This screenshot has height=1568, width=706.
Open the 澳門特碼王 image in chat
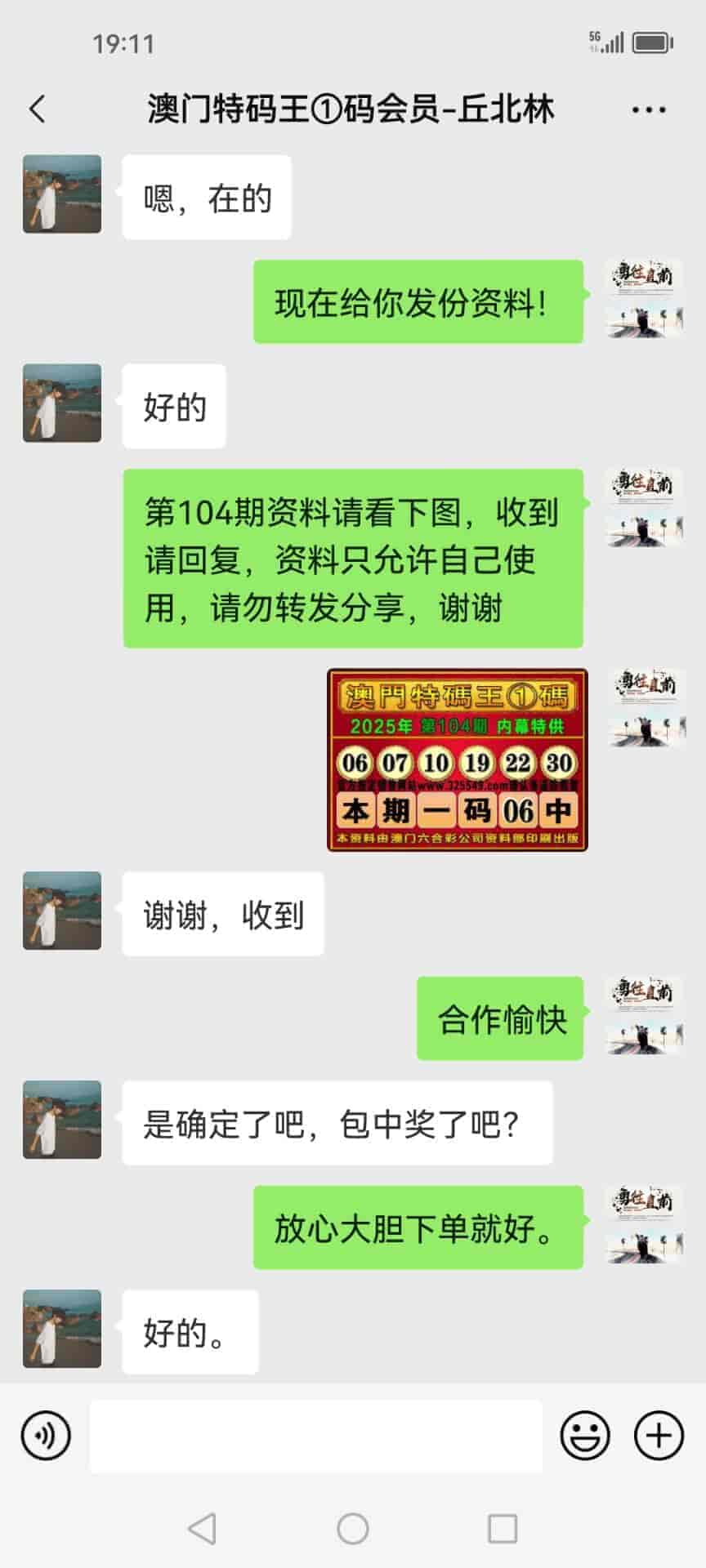pos(457,759)
